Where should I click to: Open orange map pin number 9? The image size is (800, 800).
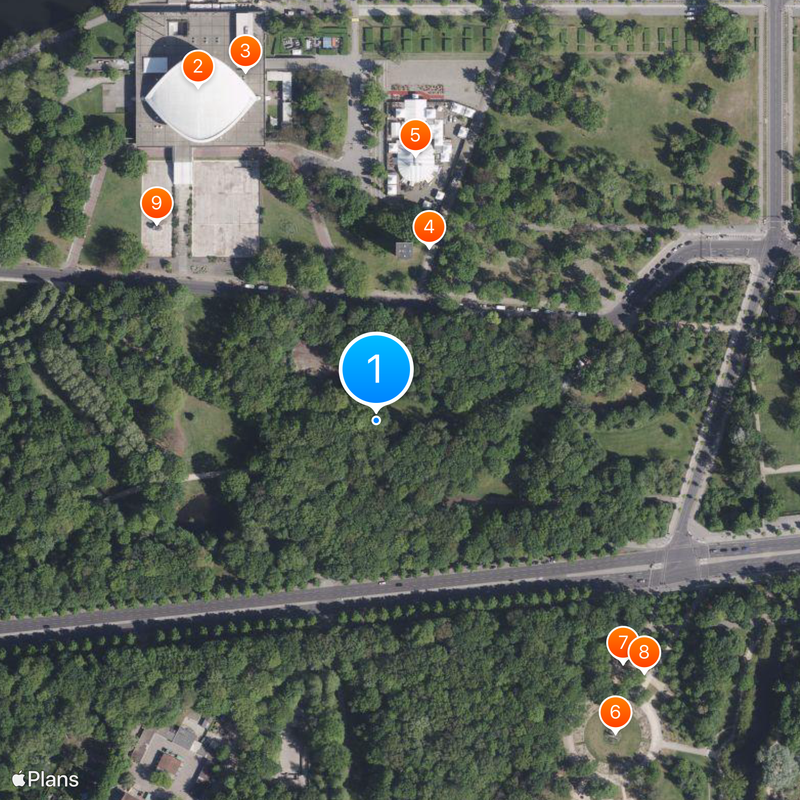[155, 203]
